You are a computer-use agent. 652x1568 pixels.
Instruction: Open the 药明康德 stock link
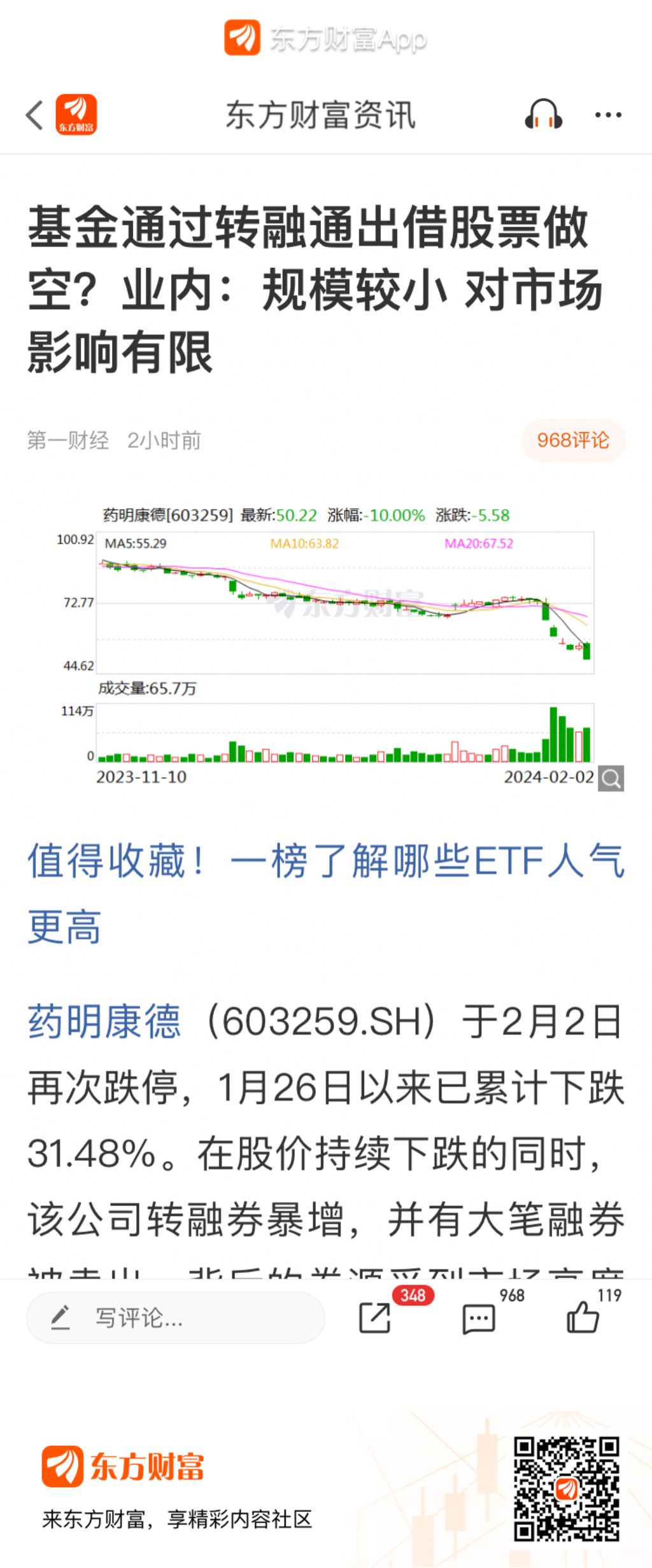(x=104, y=1022)
